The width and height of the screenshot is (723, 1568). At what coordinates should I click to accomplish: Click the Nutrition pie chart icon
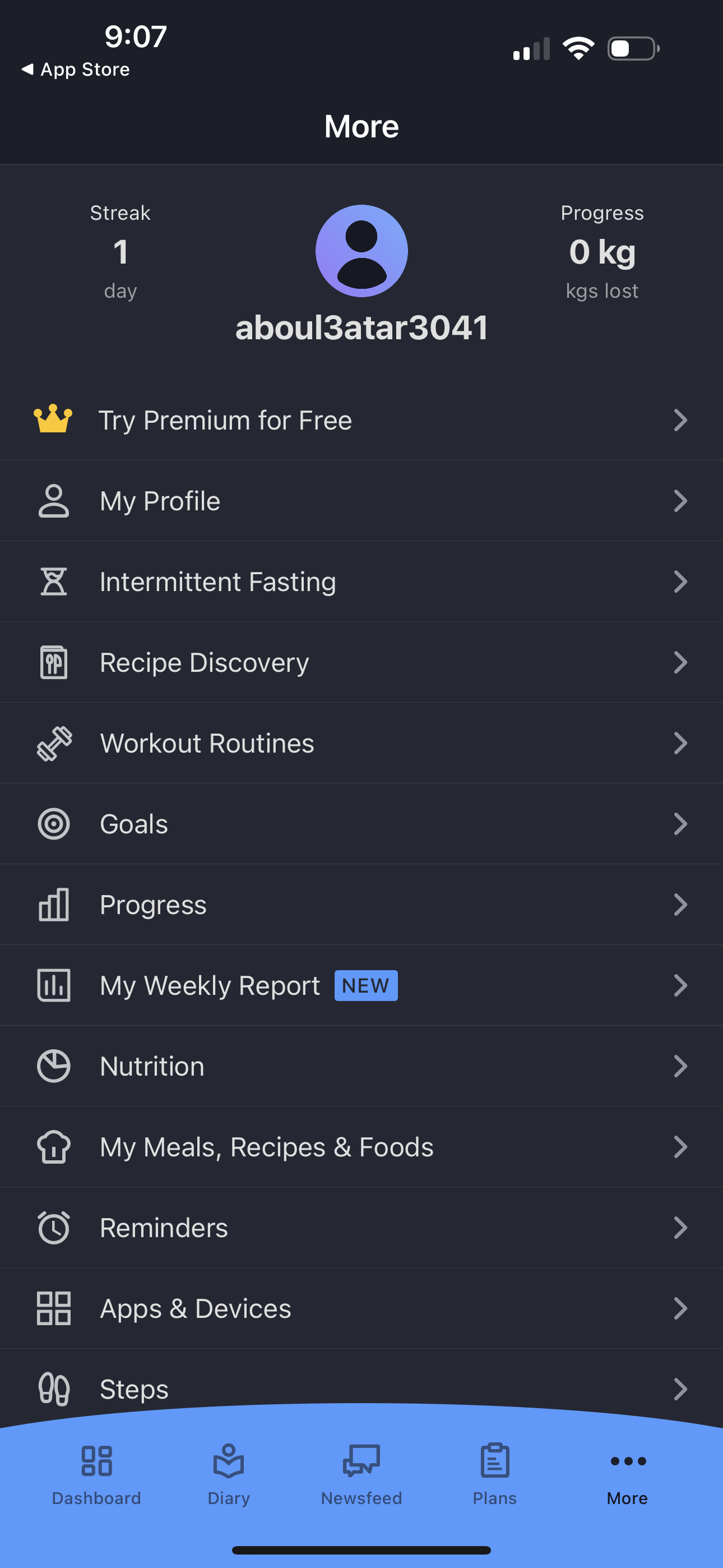pyautogui.click(x=54, y=1066)
